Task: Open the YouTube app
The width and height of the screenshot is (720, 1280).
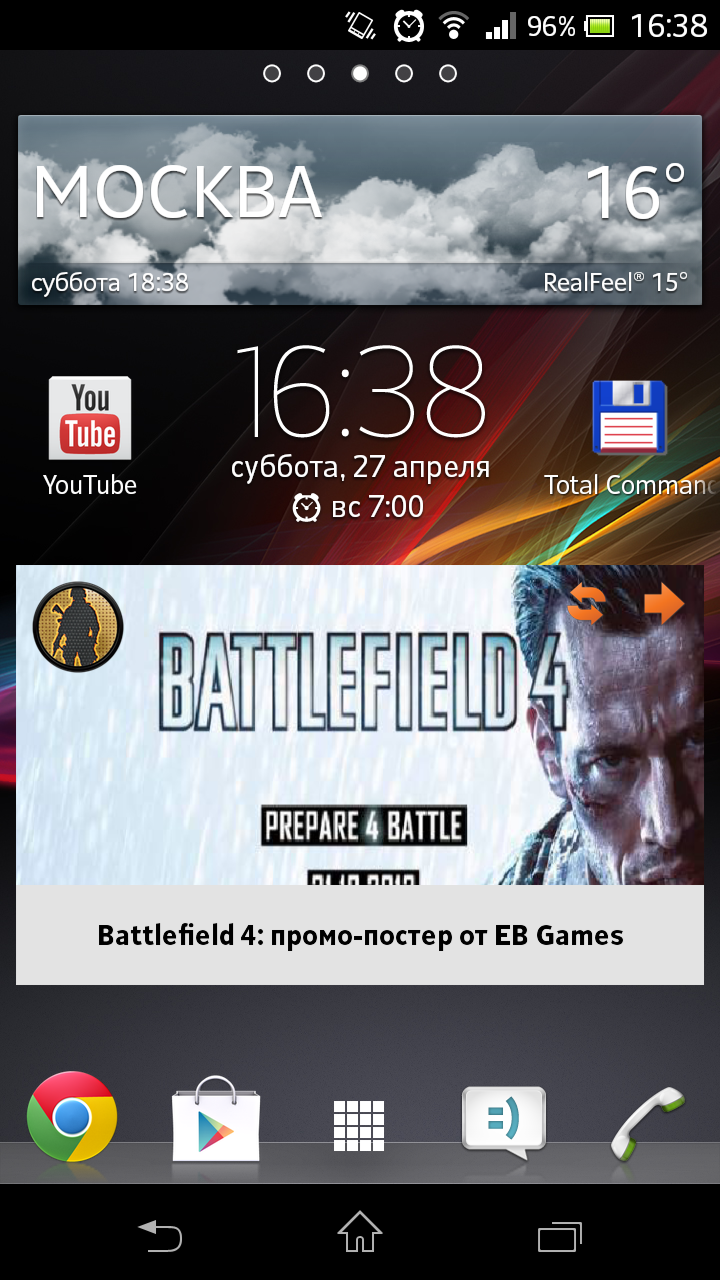Action: (x=90, y=437)
